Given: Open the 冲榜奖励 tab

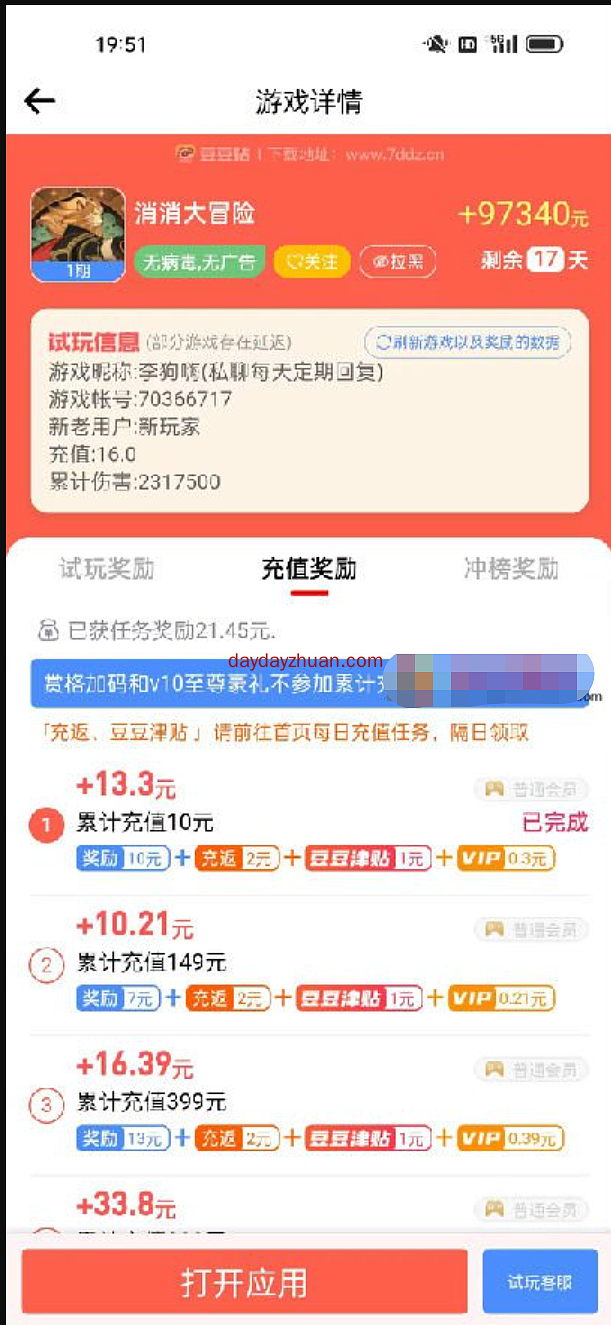Looking at the screenshot, I should (x=511, y=569).
